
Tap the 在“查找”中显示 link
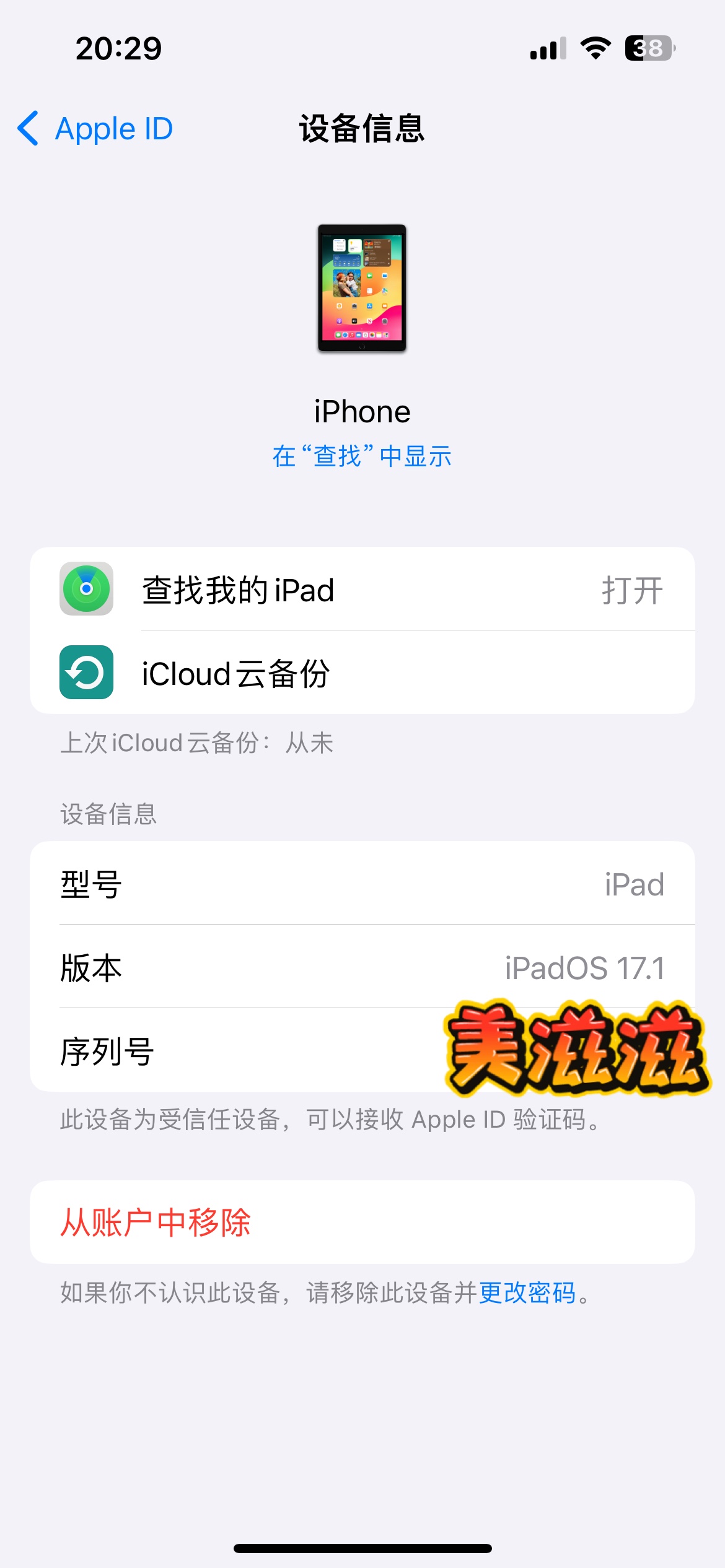point(362,456)
